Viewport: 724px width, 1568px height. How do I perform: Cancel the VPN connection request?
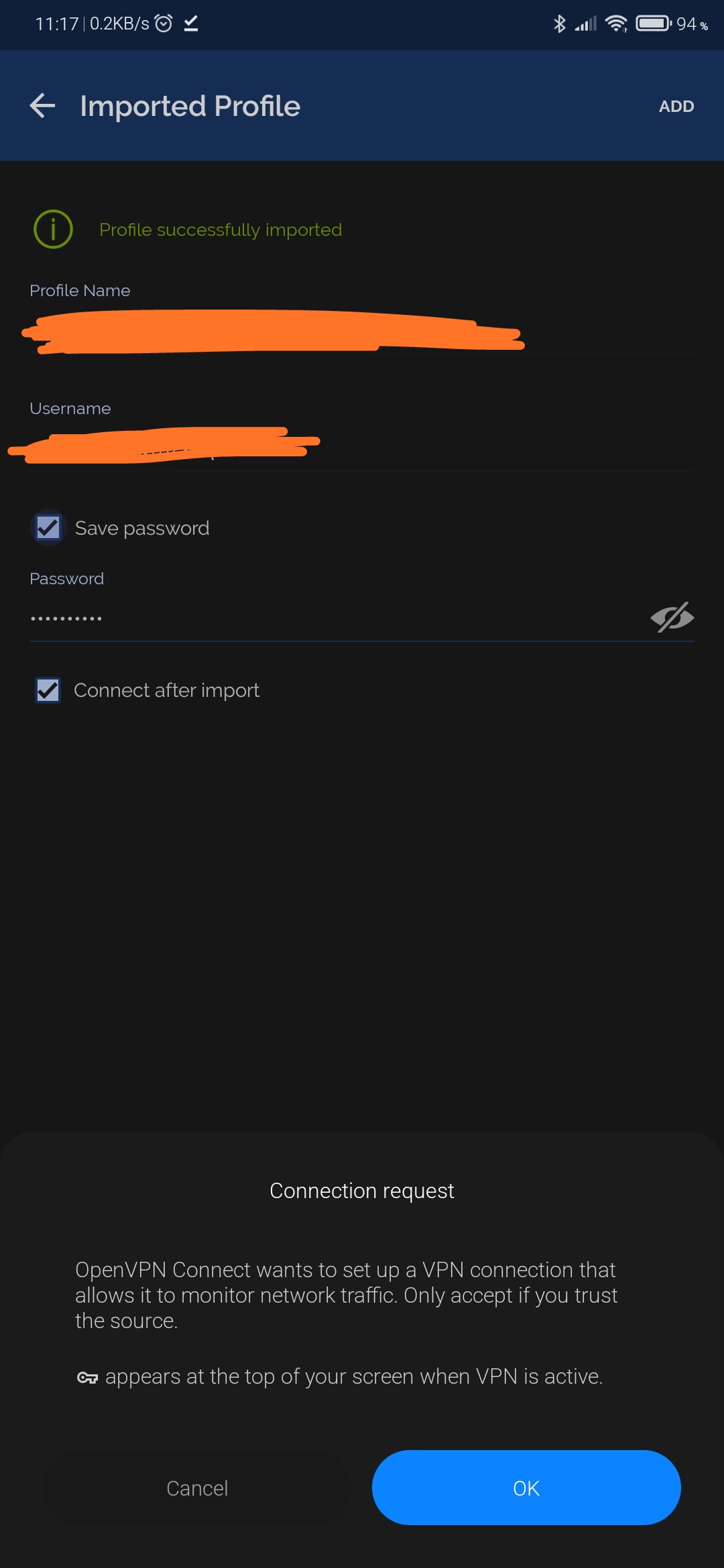click(197, 1488)
